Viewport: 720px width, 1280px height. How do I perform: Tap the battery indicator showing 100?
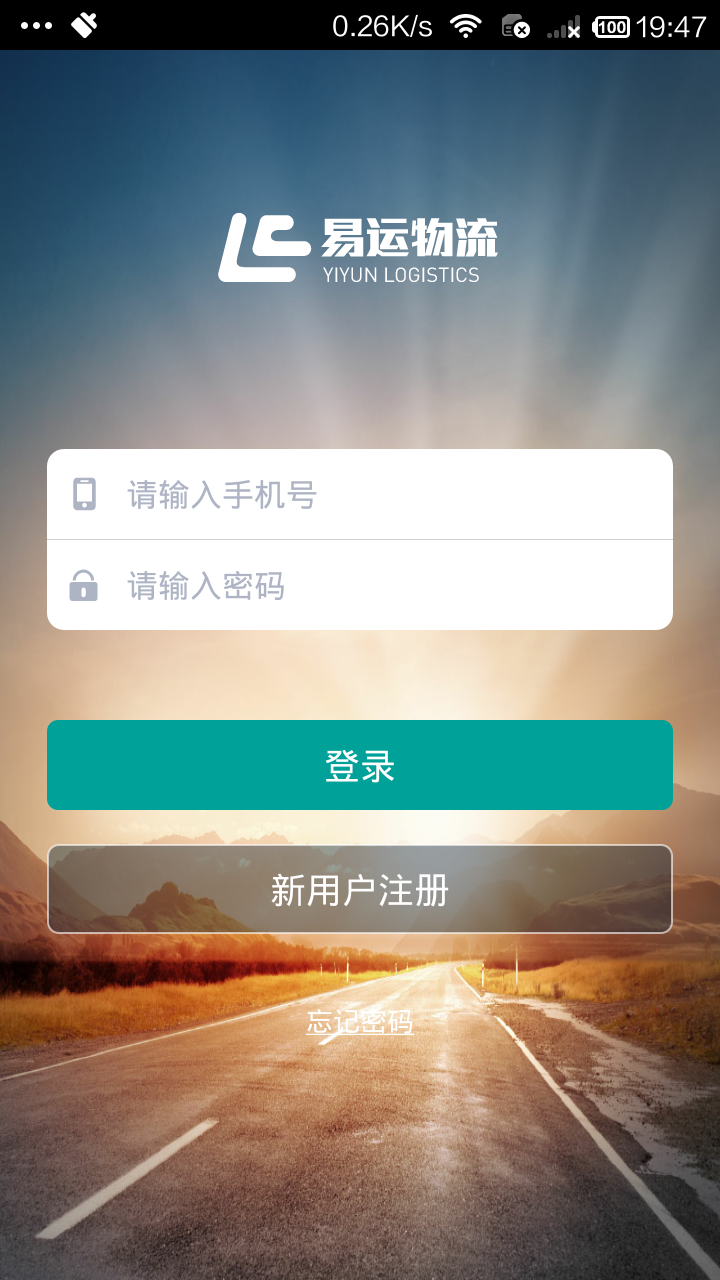pyautogui.click(x=610, y=25)
